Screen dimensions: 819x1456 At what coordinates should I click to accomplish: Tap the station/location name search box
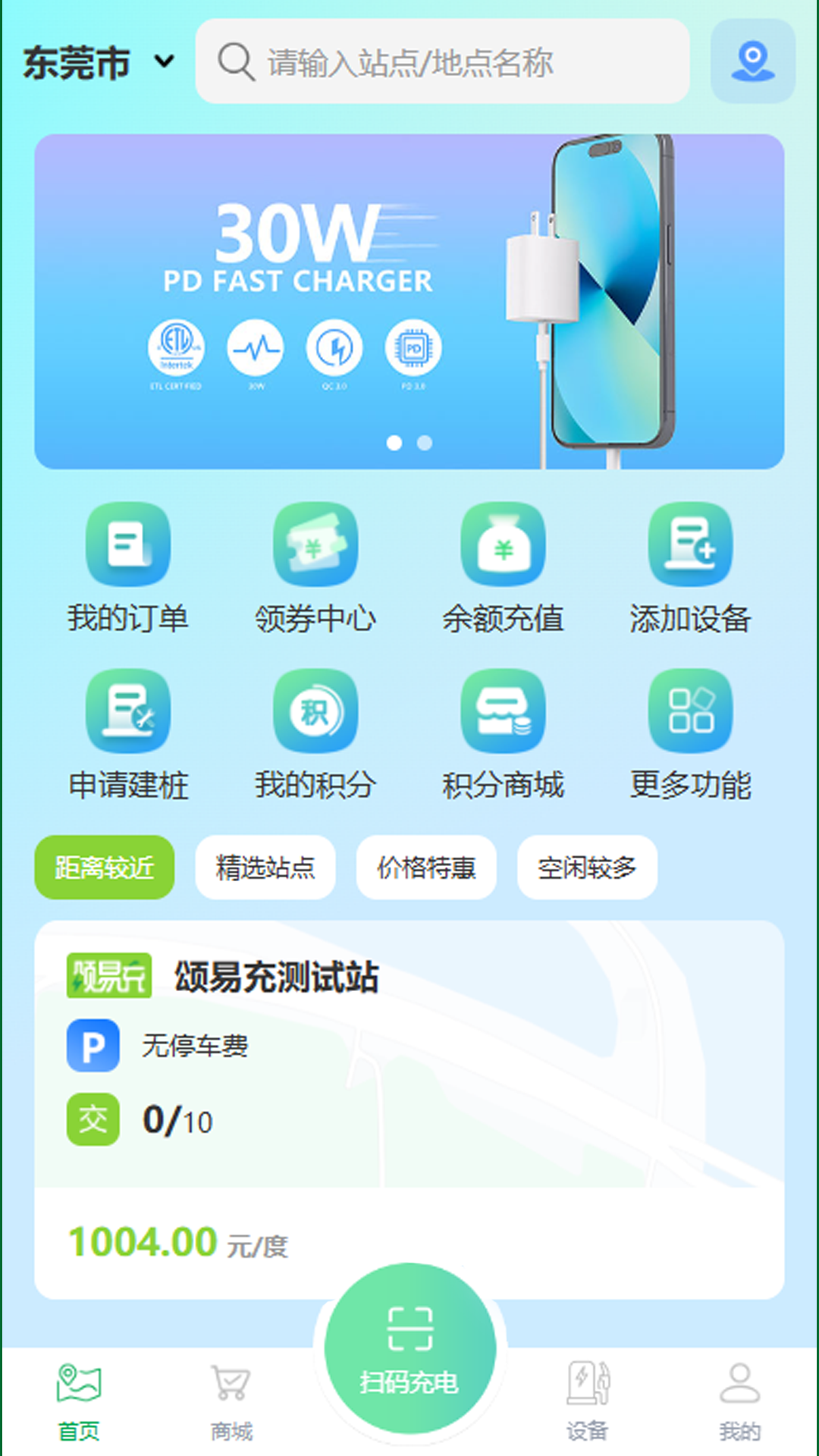click(x=442, y=62)
